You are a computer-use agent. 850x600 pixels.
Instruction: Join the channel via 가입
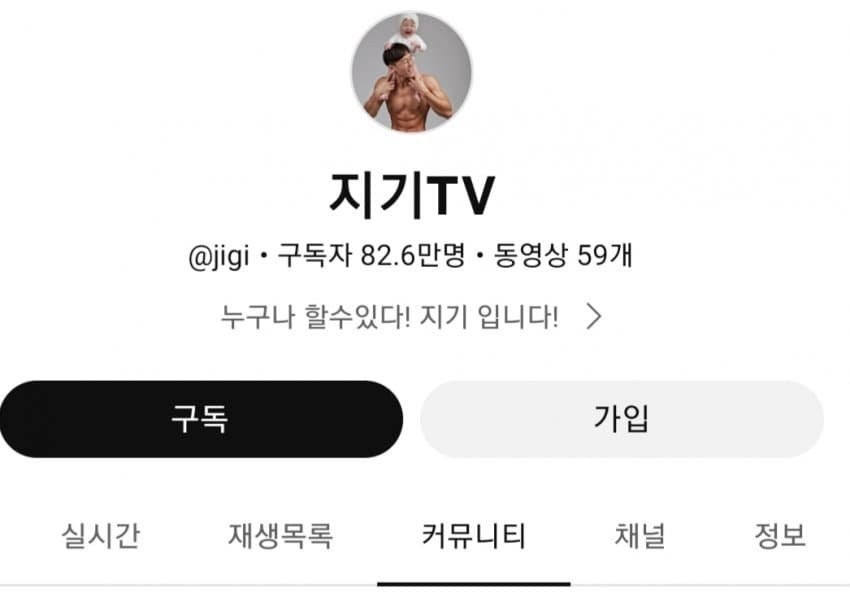621,419
